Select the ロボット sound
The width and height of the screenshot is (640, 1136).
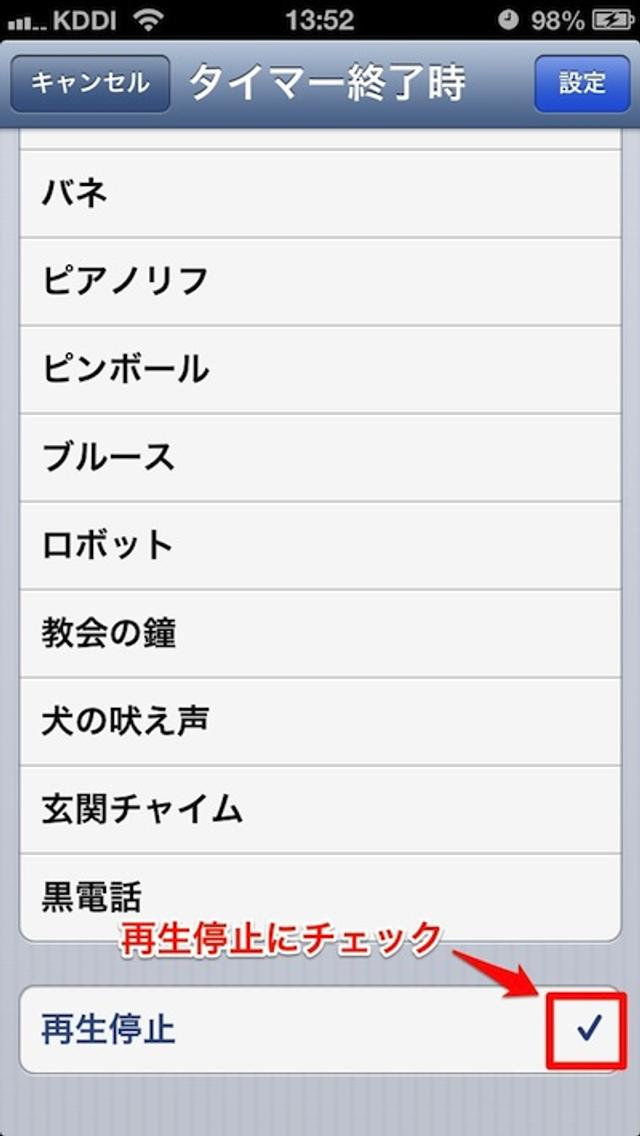(320, 545)
